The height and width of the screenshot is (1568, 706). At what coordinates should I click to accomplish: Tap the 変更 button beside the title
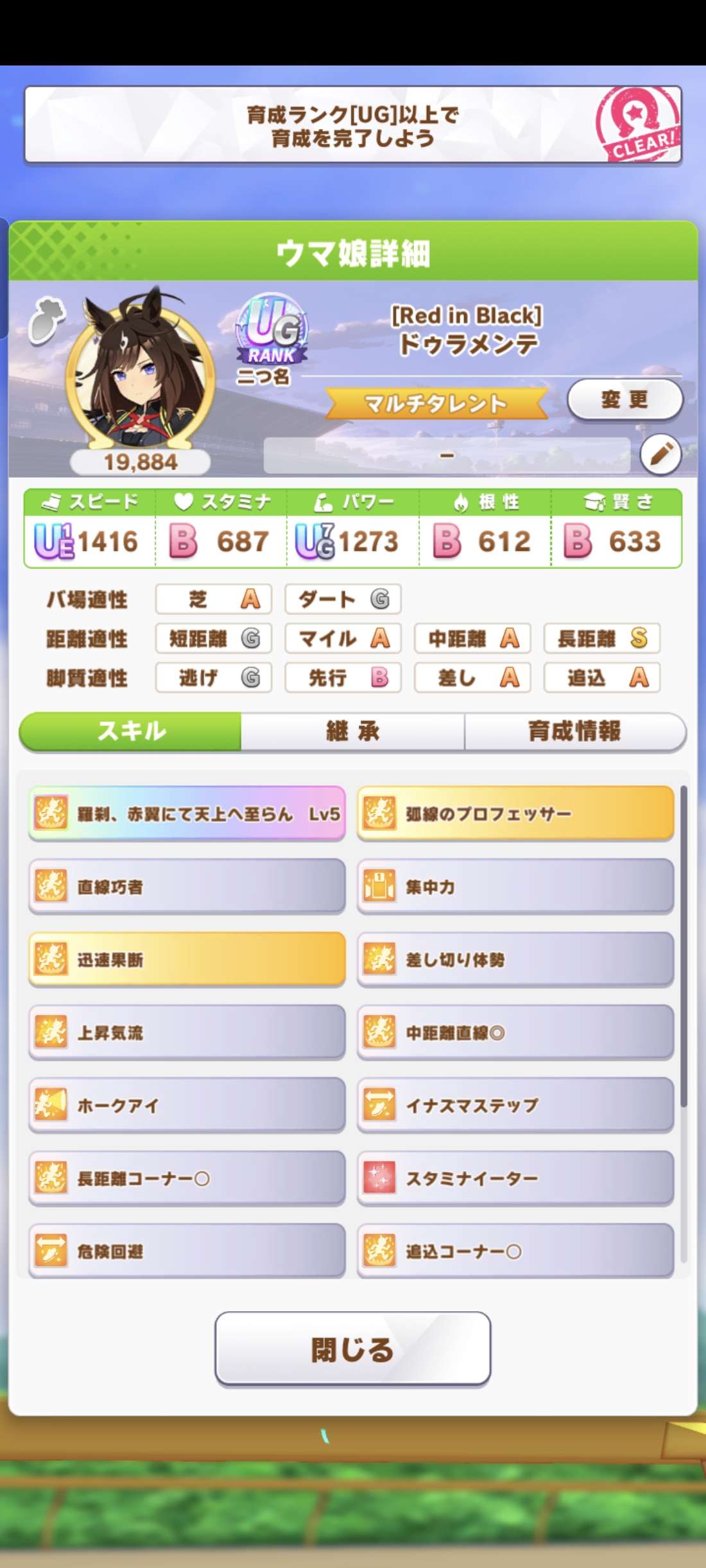click(624, 400)
